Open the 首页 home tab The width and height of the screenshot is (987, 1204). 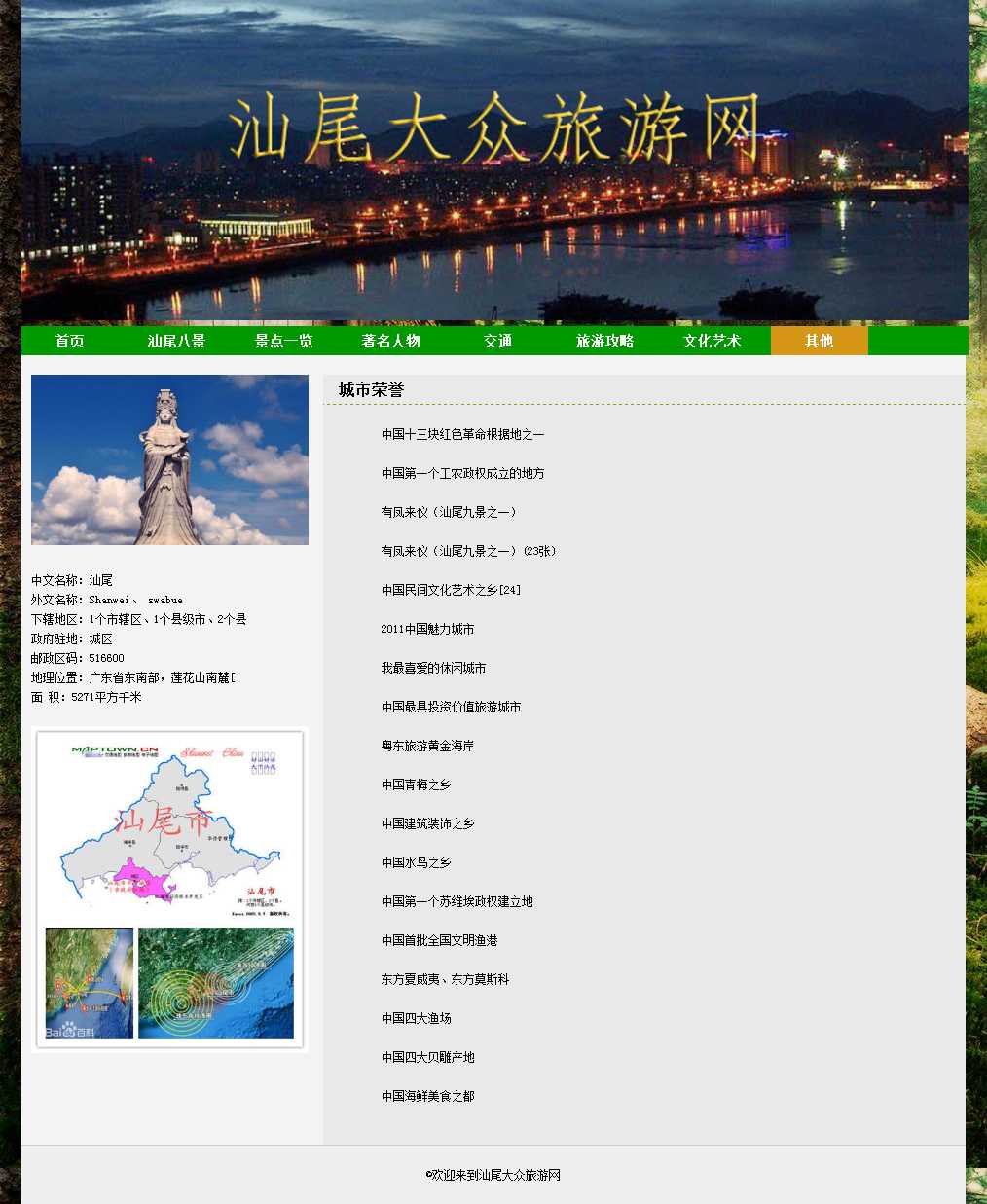click(x=70, y=341)
